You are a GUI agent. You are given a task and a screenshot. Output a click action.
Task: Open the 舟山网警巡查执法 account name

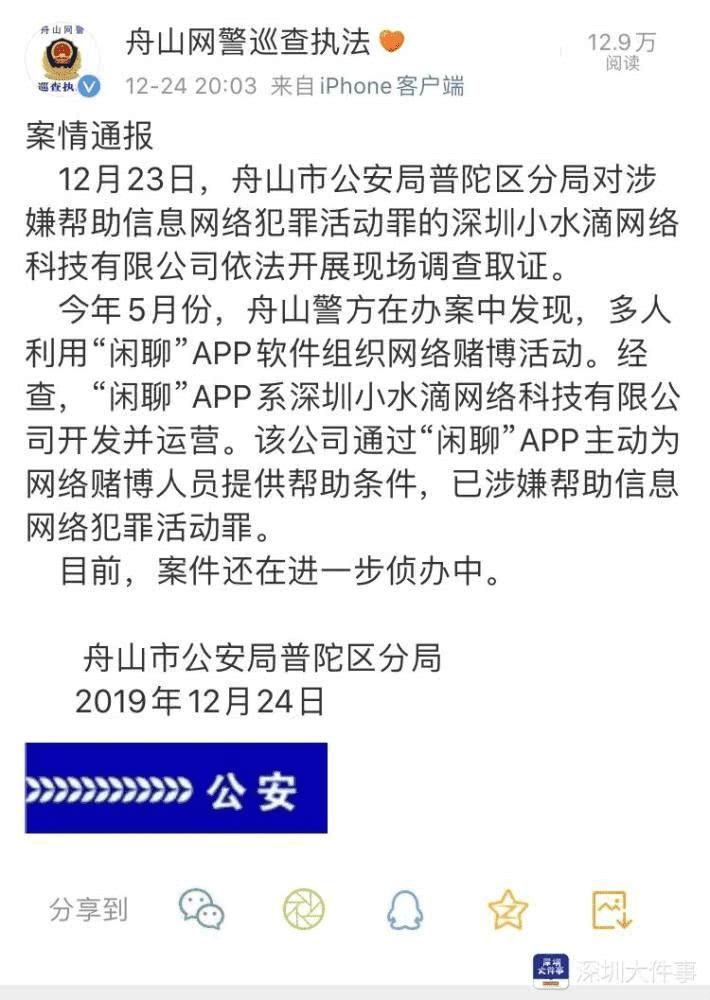[248, 41]
